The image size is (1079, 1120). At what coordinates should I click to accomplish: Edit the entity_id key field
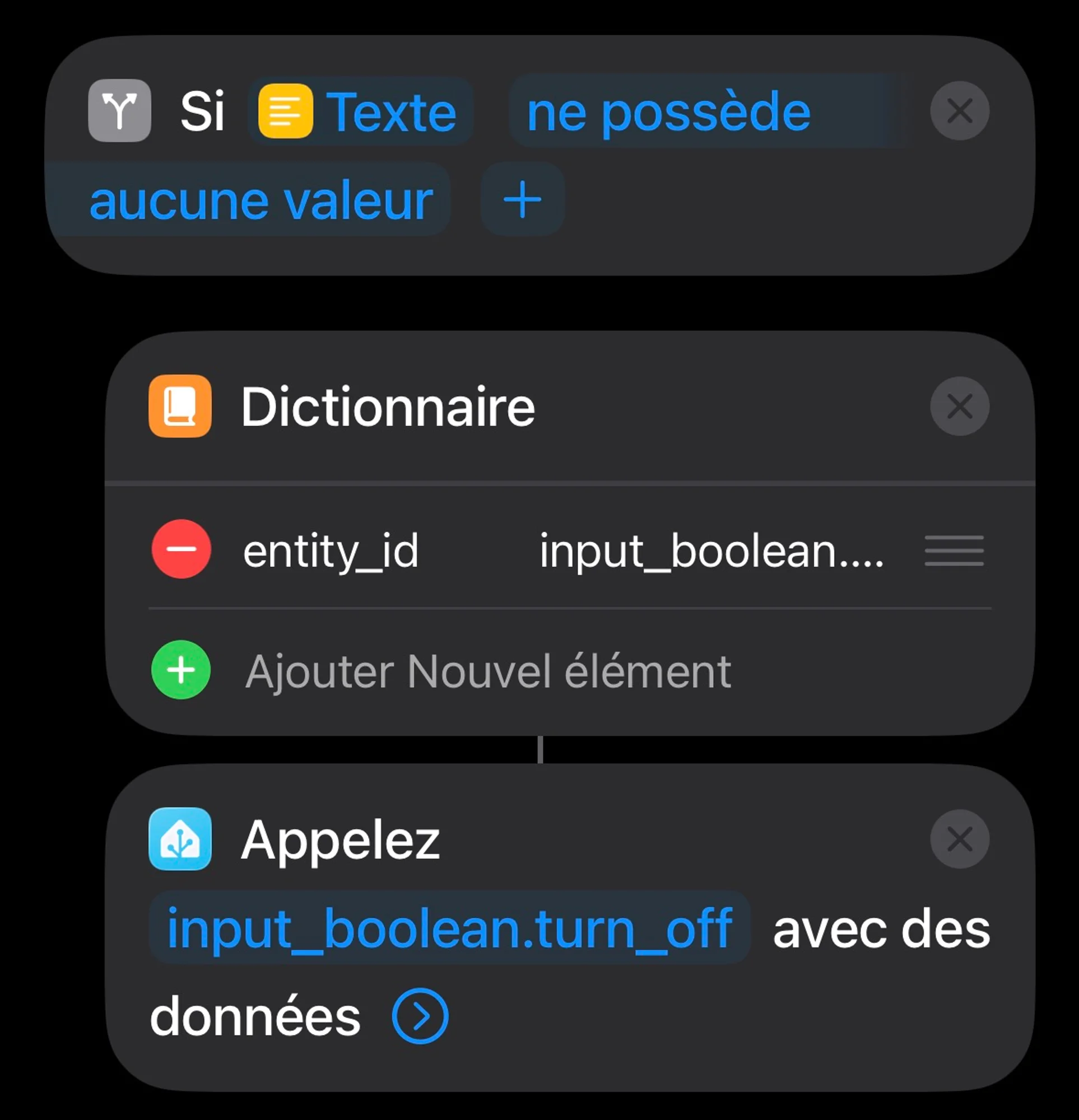[x=331, y=551]
